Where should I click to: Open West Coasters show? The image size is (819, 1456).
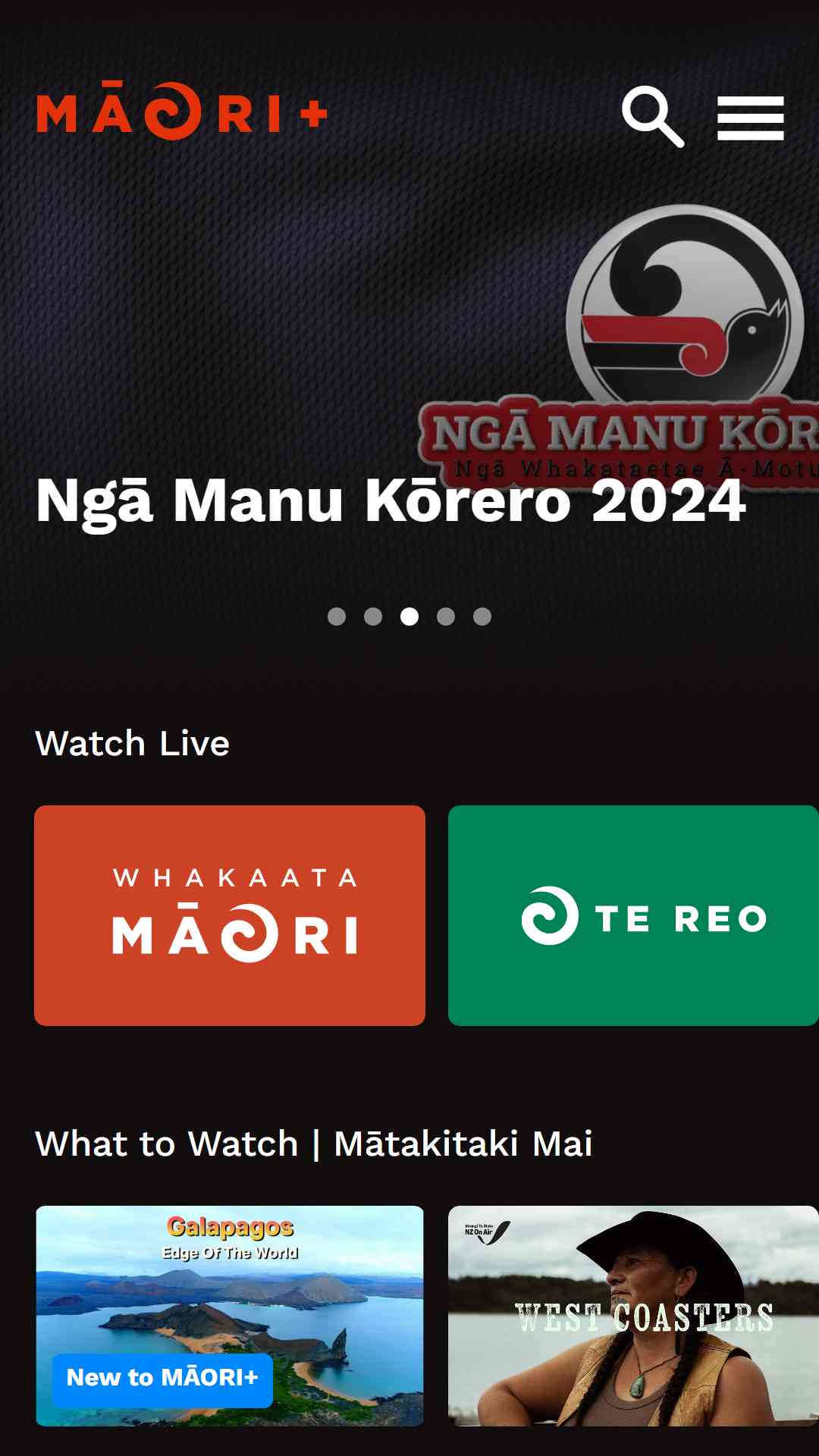point(633,1316)
